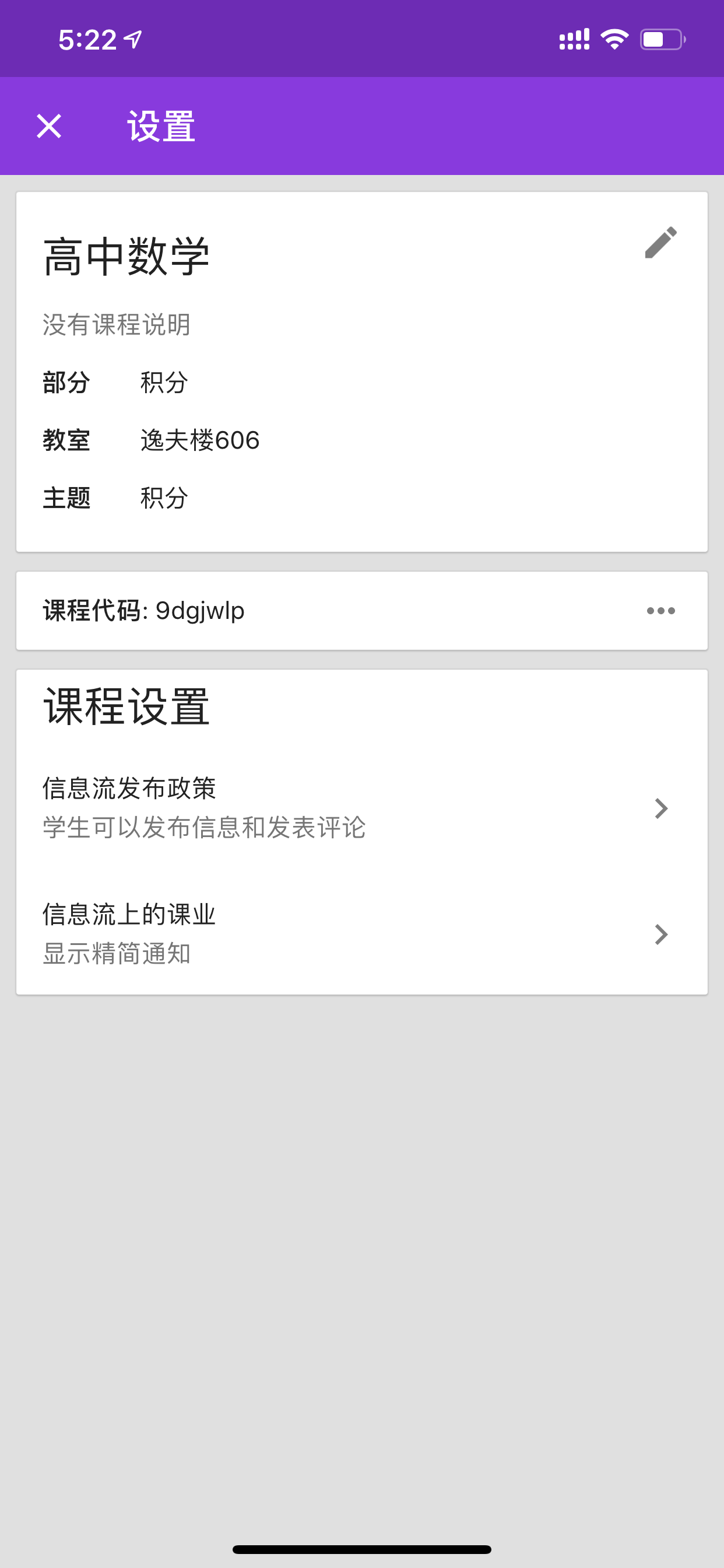Open the course code options menu
This screenshot has width=724, height=1568.
pos(660,611)
